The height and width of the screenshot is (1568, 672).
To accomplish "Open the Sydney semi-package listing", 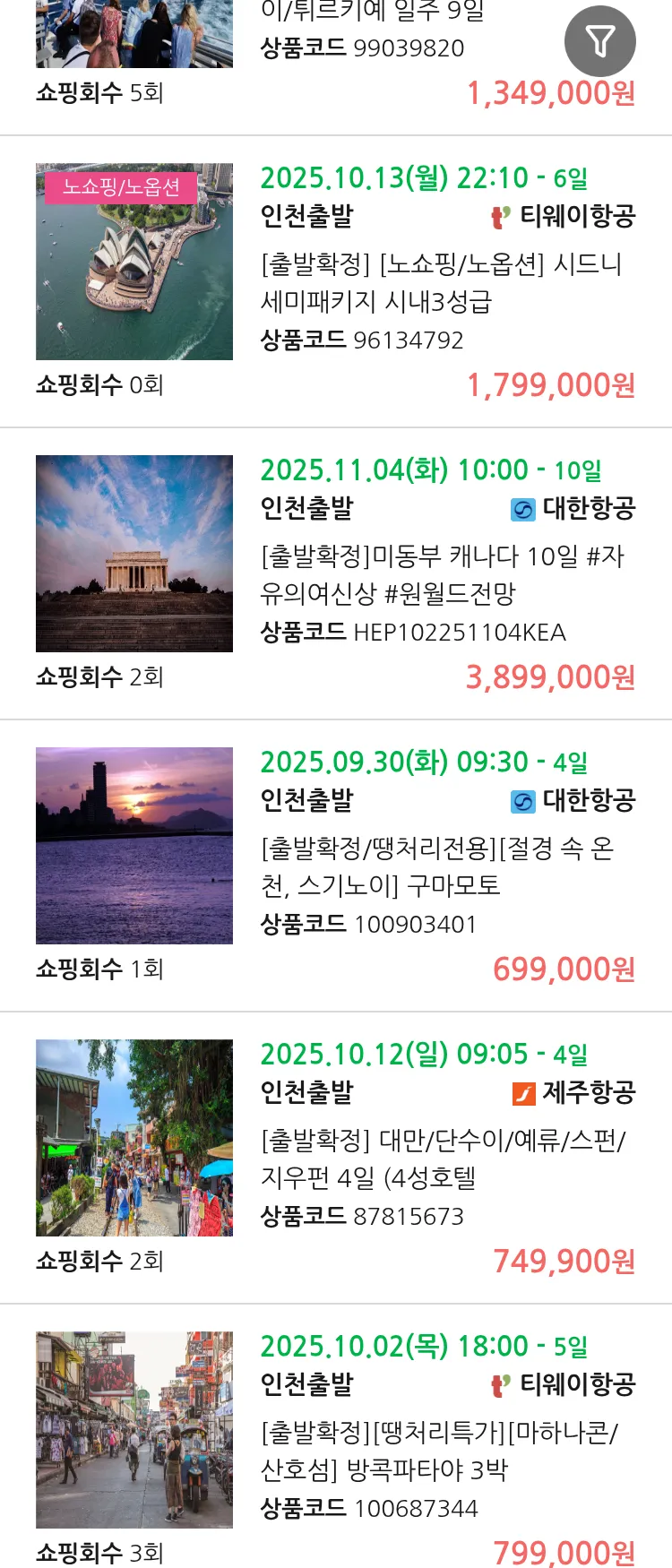I will 441,282.
